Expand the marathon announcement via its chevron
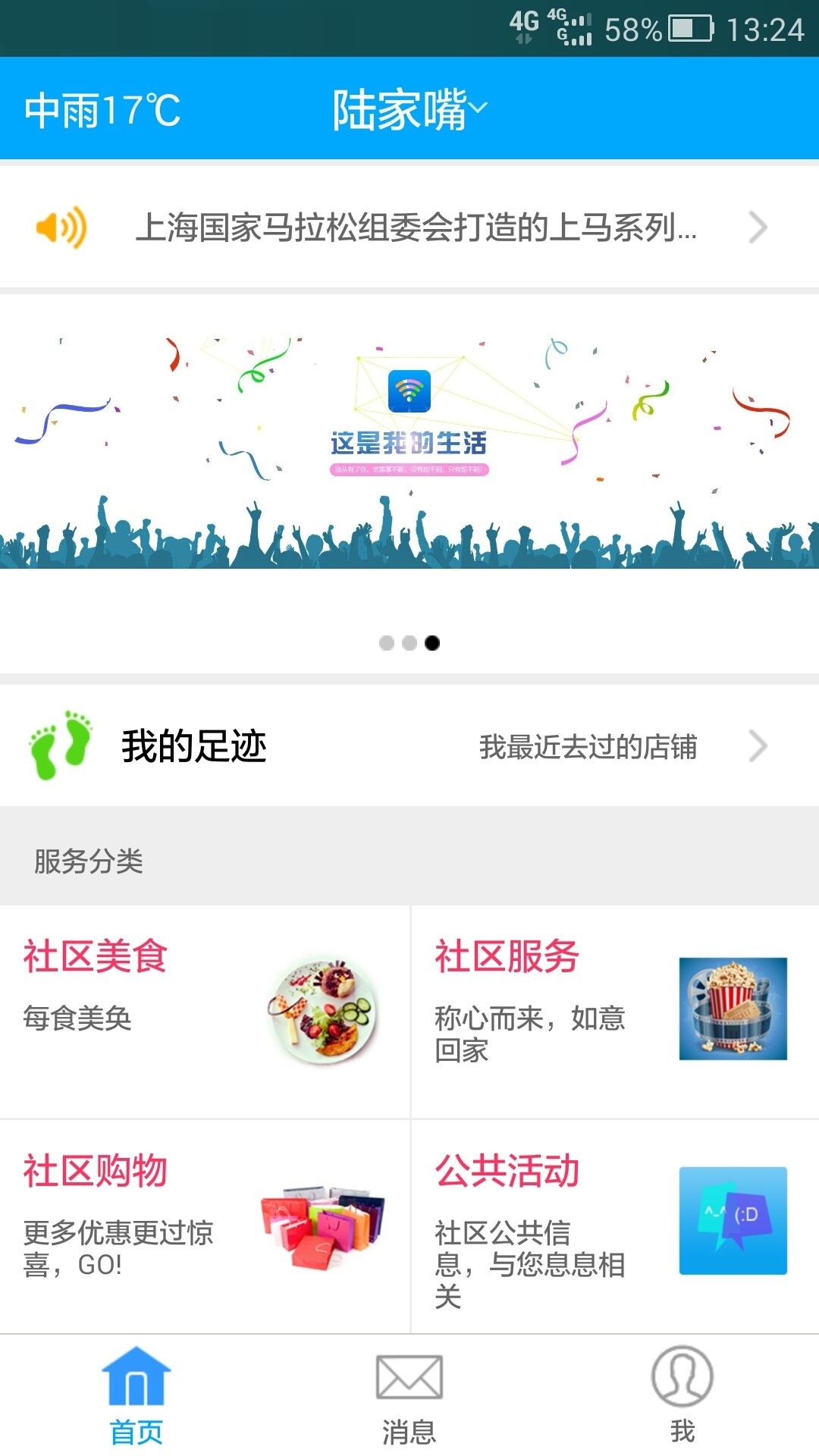The width and height of the screenshot is (819, 1456). coord(756,226)
